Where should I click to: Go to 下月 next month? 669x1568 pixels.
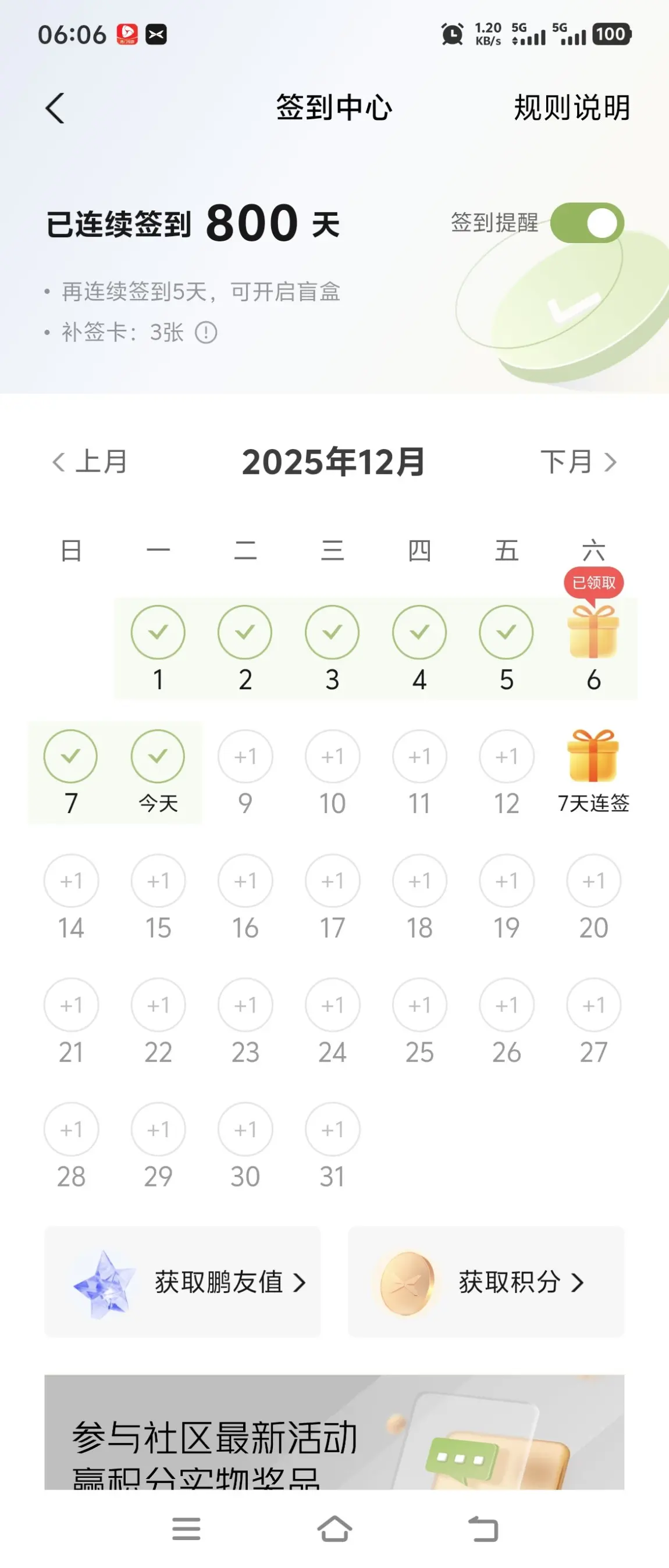click(x=579, y=461)
